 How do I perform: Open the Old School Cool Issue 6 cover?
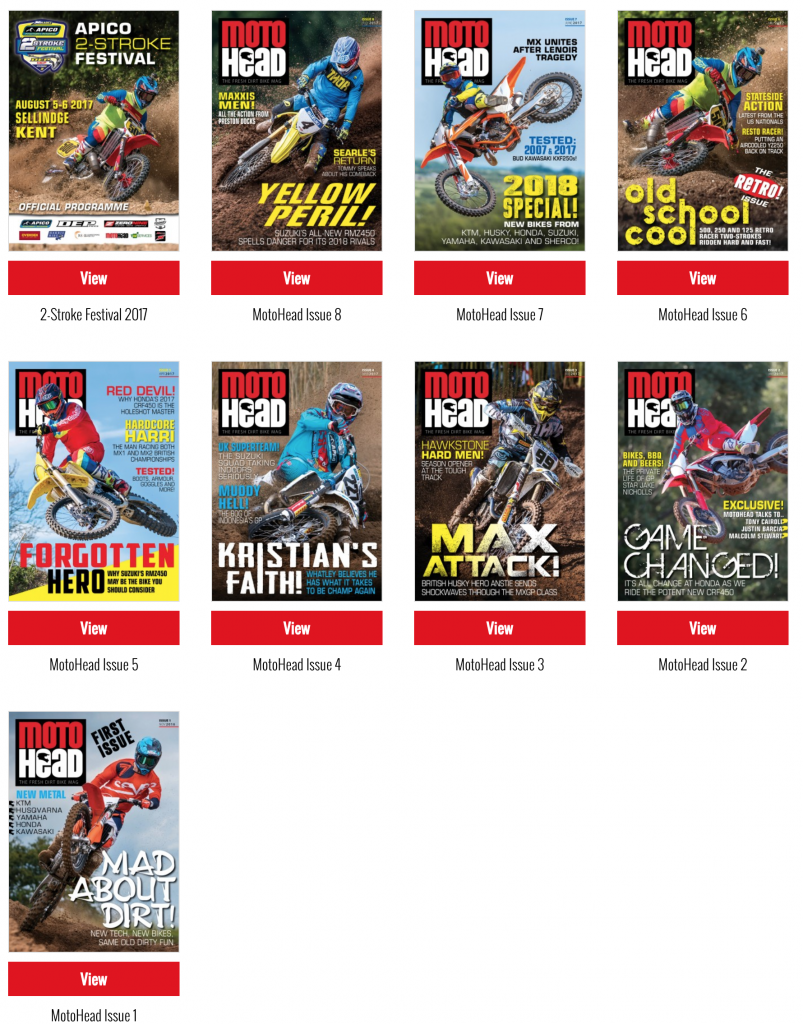click(702, 130)
